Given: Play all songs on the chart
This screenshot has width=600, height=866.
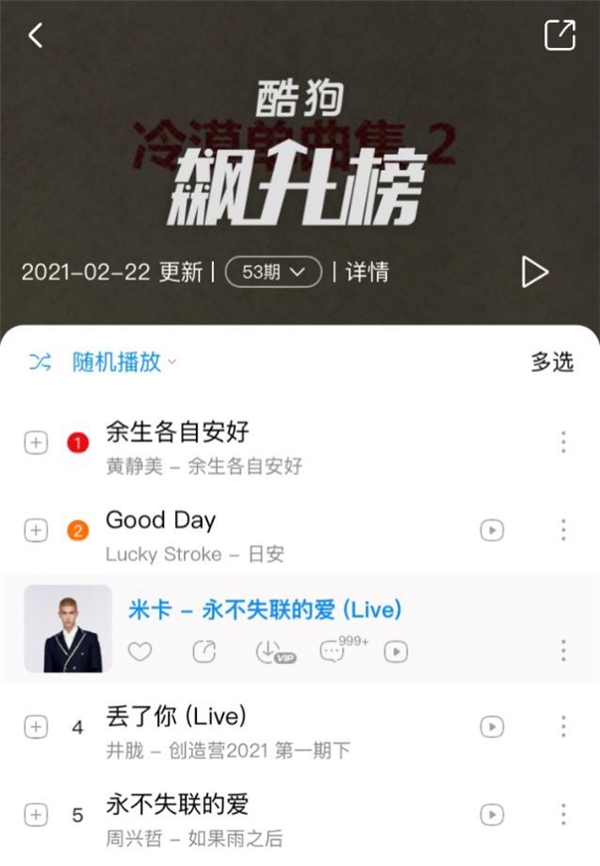Looking at the screenshot, I should pyautogui.click(x=535, y=272).
